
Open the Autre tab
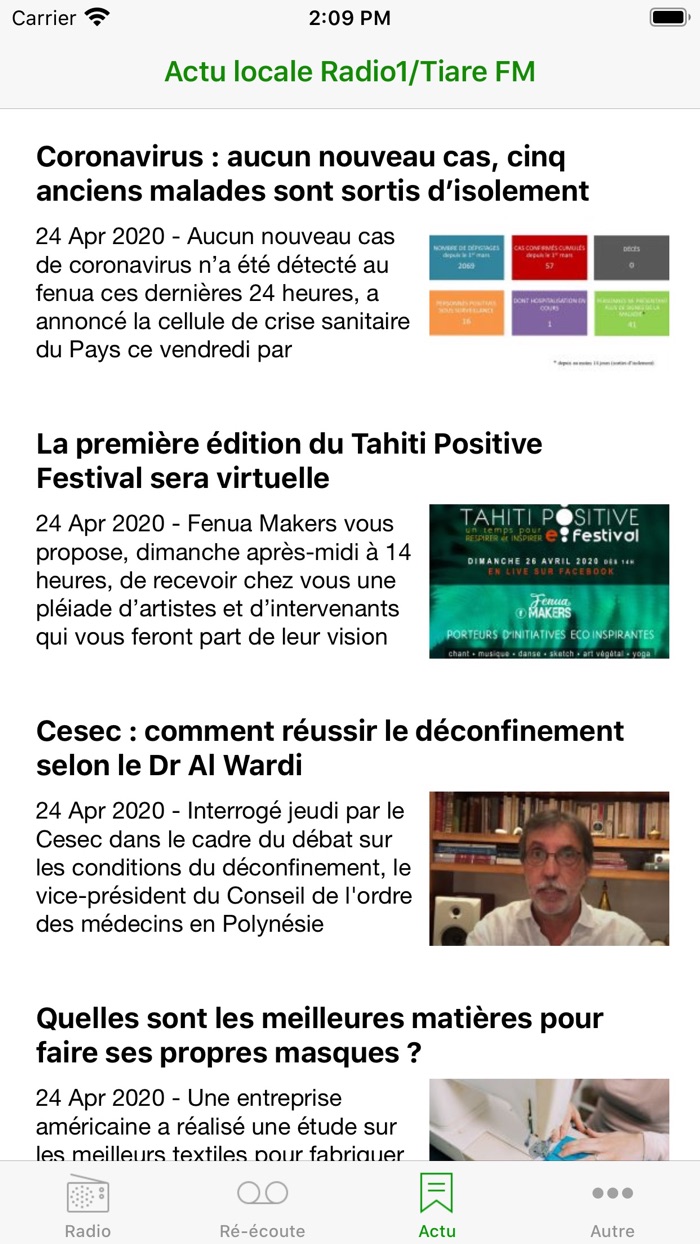(x=612, y=1205)
